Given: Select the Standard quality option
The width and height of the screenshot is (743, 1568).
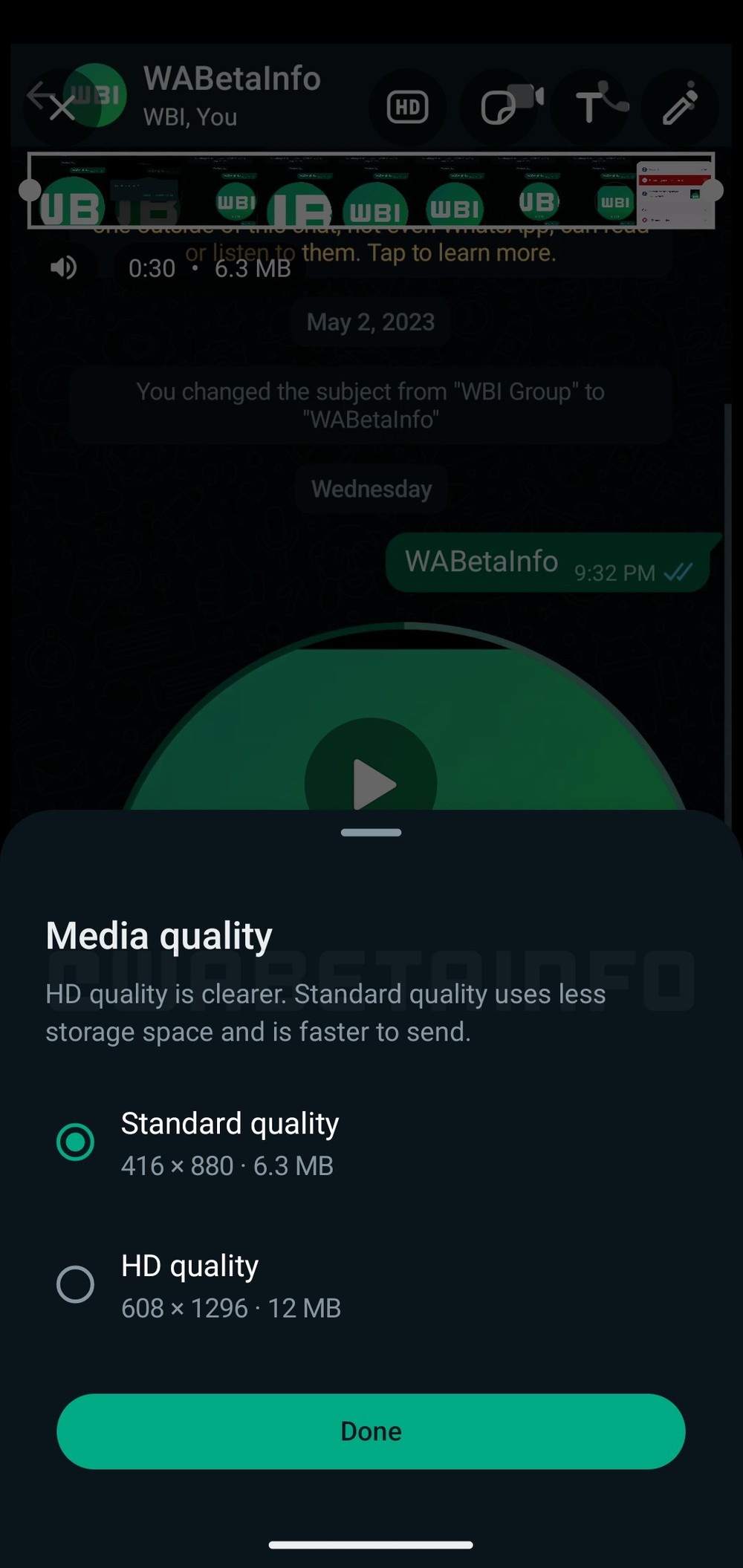Looking at the screenshot, I should [x=76, y=1142].
